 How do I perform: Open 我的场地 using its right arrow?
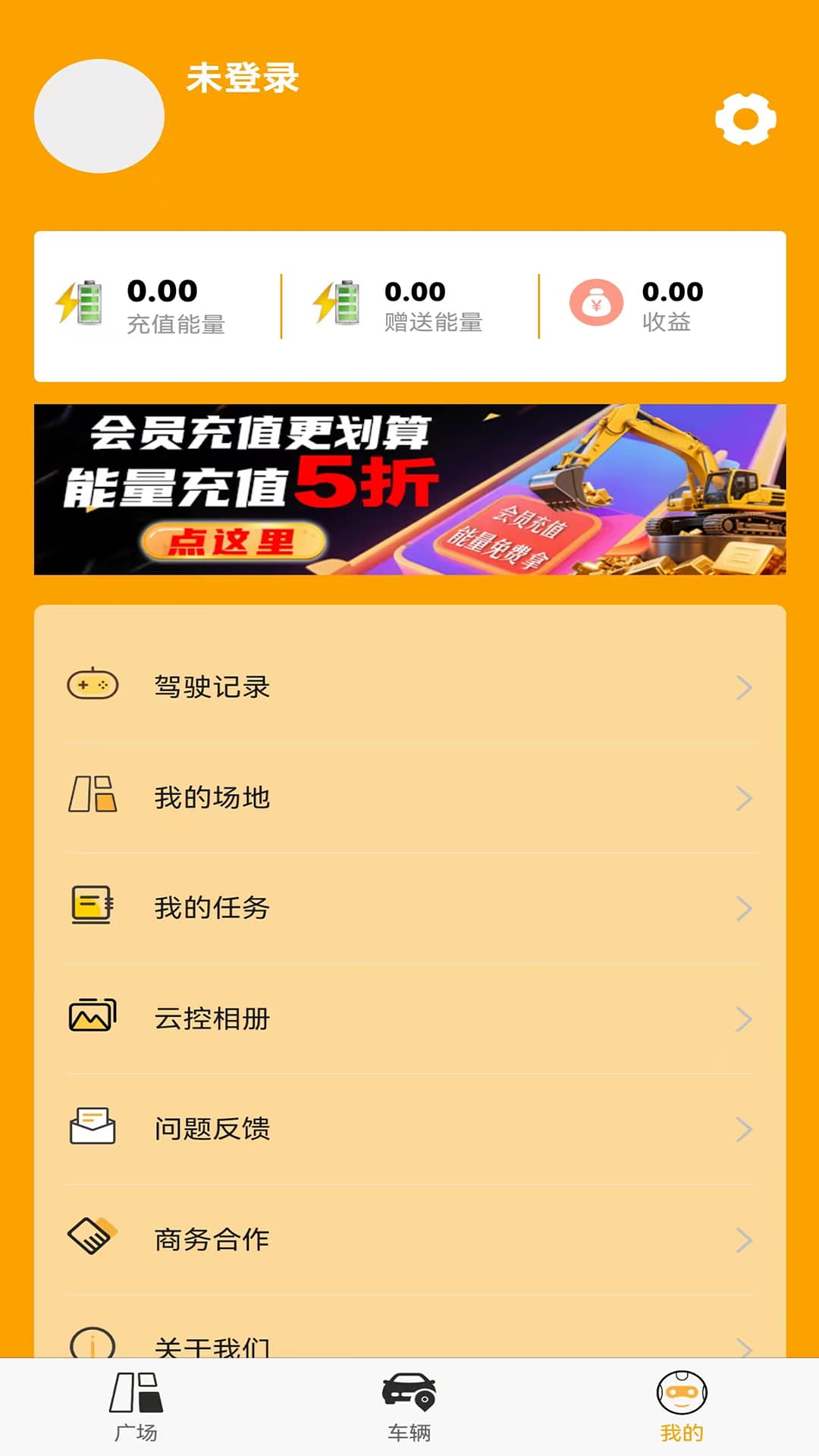(742, 797)
